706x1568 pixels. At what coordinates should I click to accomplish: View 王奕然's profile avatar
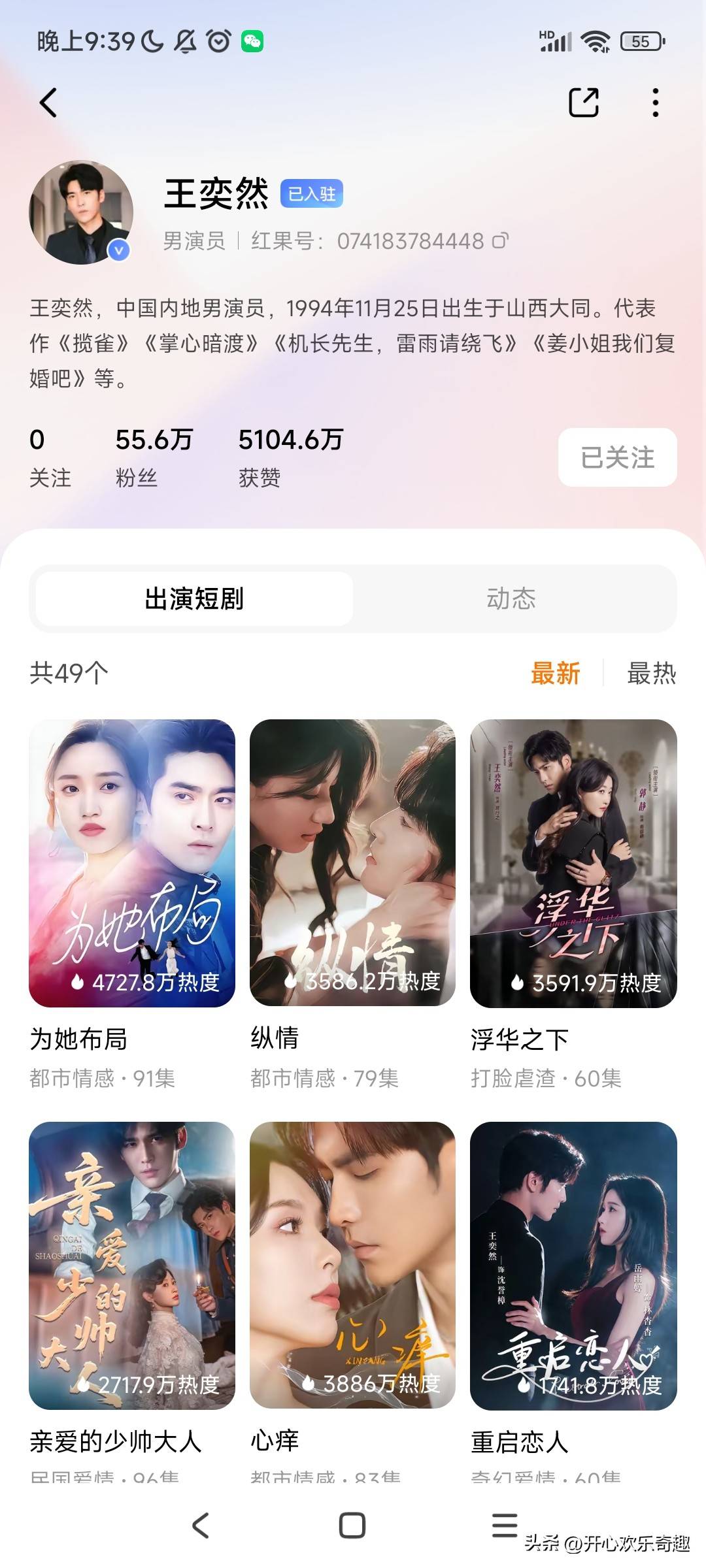tap(81, 213)
